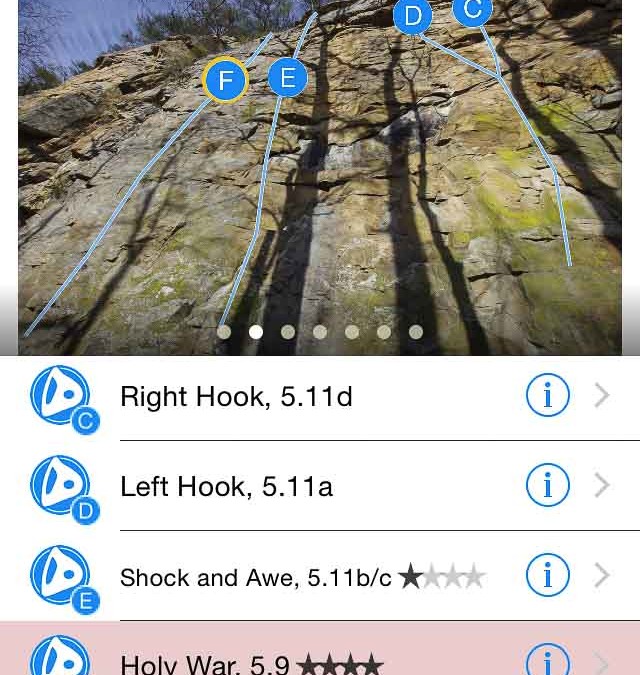Tap the photo page indicator dots
This screenshot has width=640, height=675.
(x=320, y=332)
